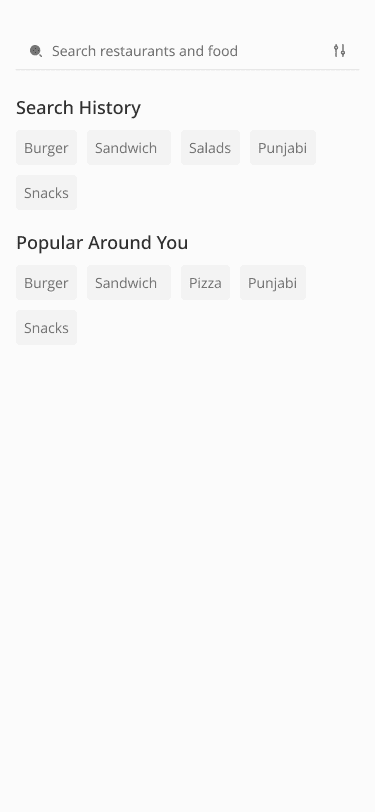
Task: Tap the Pizza chip
Action: [x=205, y=283]
